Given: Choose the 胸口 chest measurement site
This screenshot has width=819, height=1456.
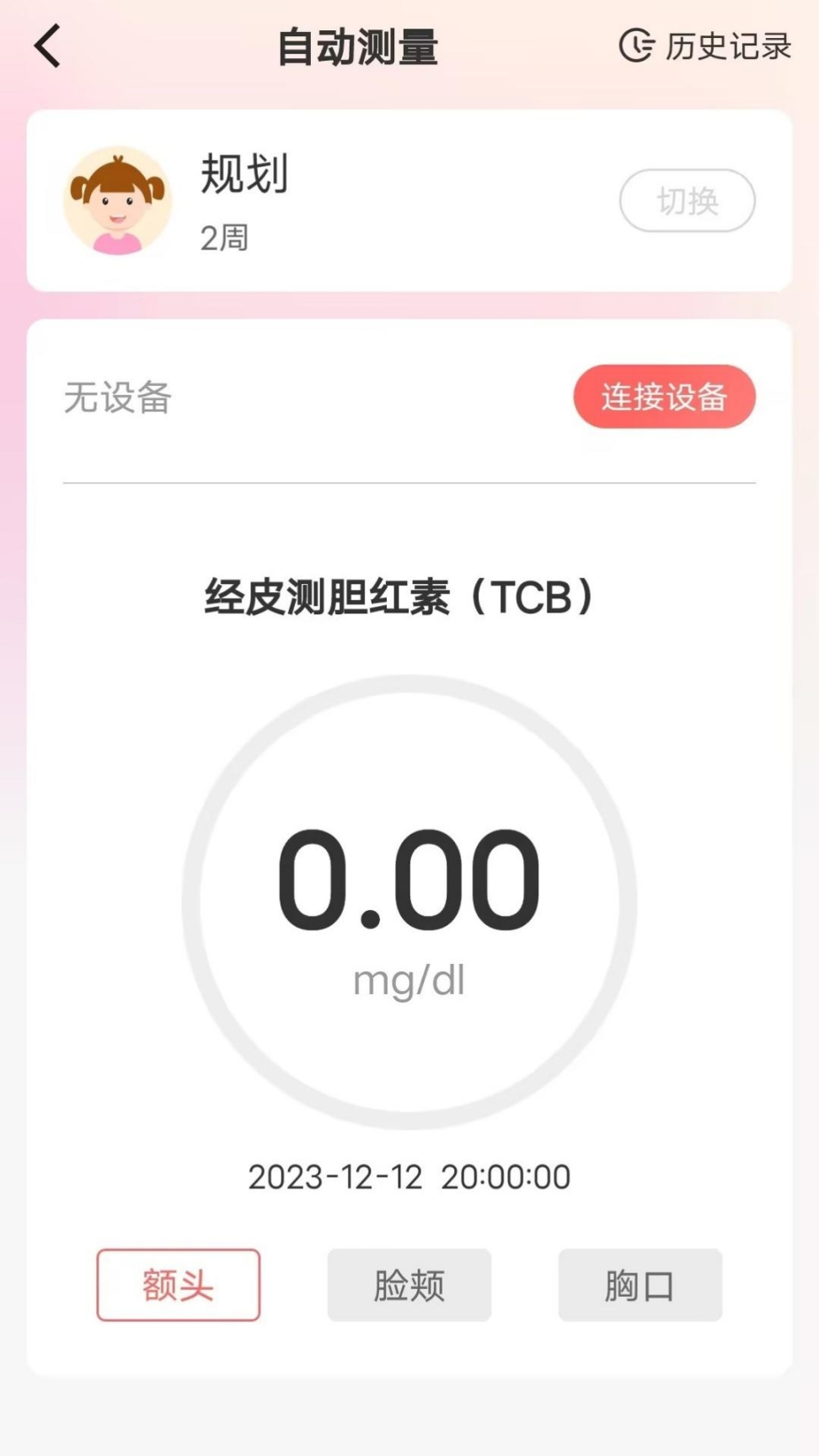Looking at the screenshot, I should tap(640, 1284).
